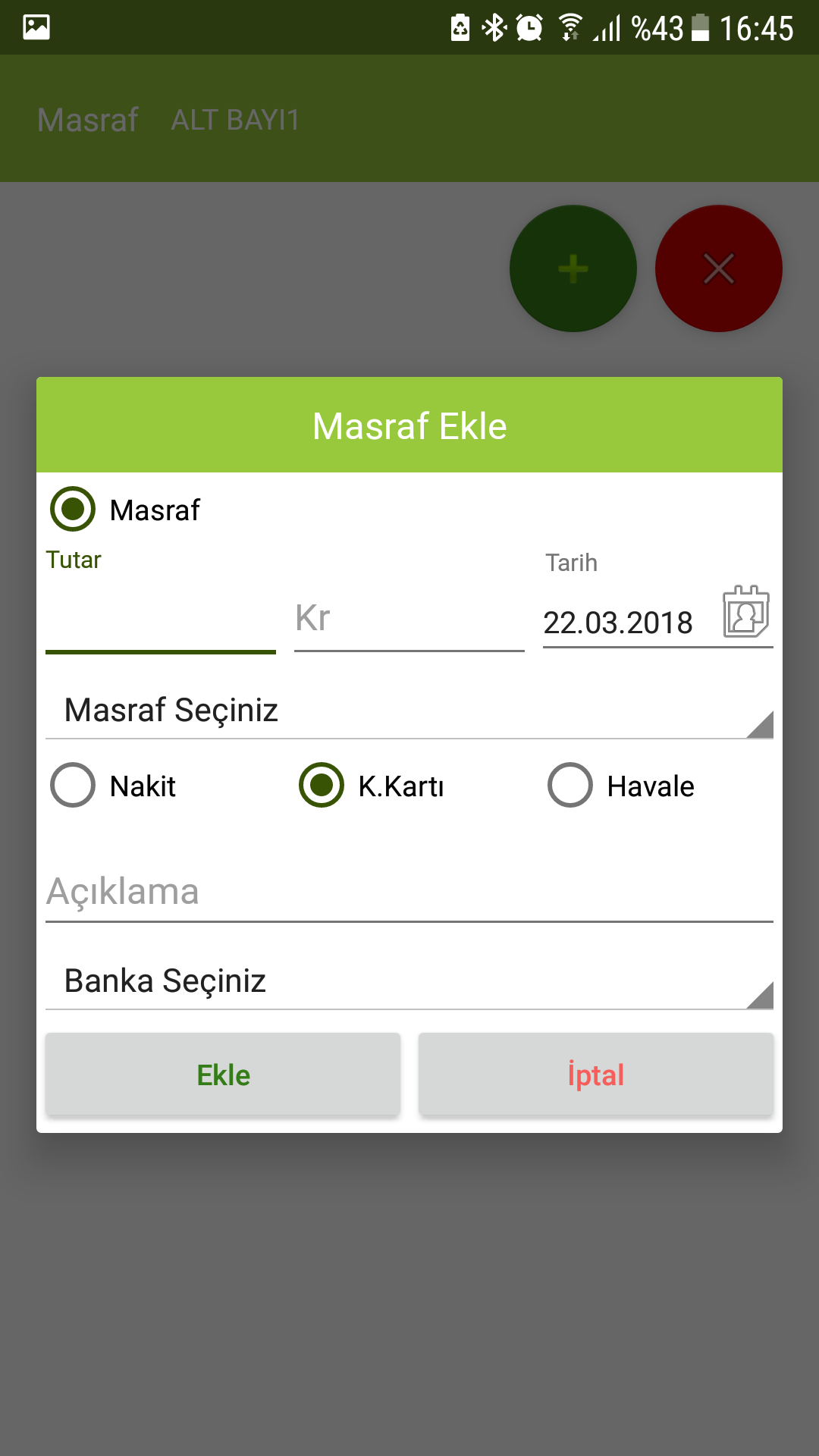819x1456 pixels.
Task: Enter the Kr cents field
Action: 409,620
